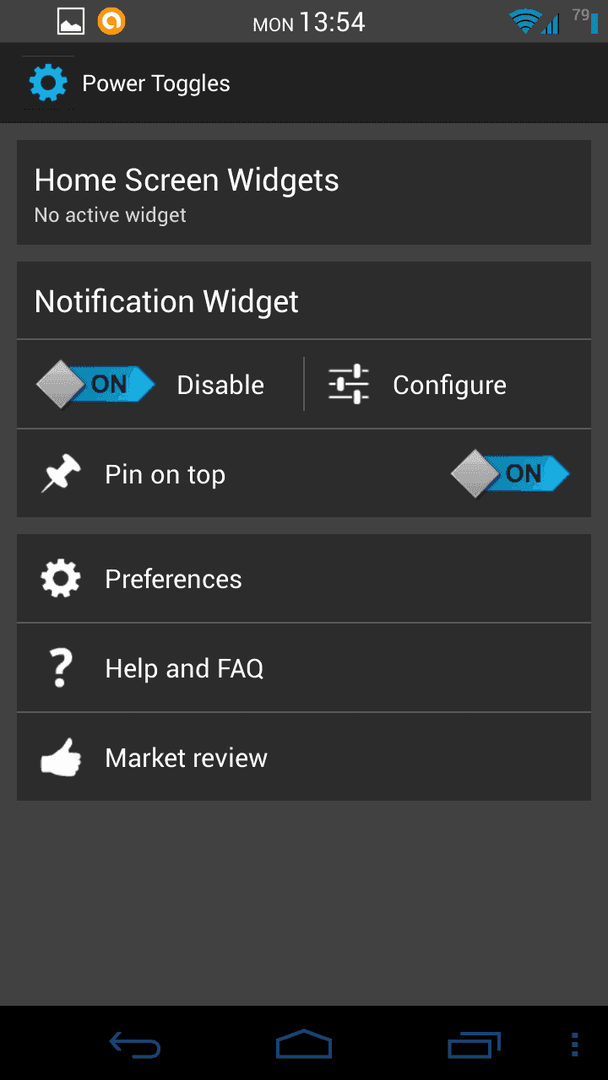Open Market review
The width and height of the screenshot is (608, 1080).
(304, 757)
